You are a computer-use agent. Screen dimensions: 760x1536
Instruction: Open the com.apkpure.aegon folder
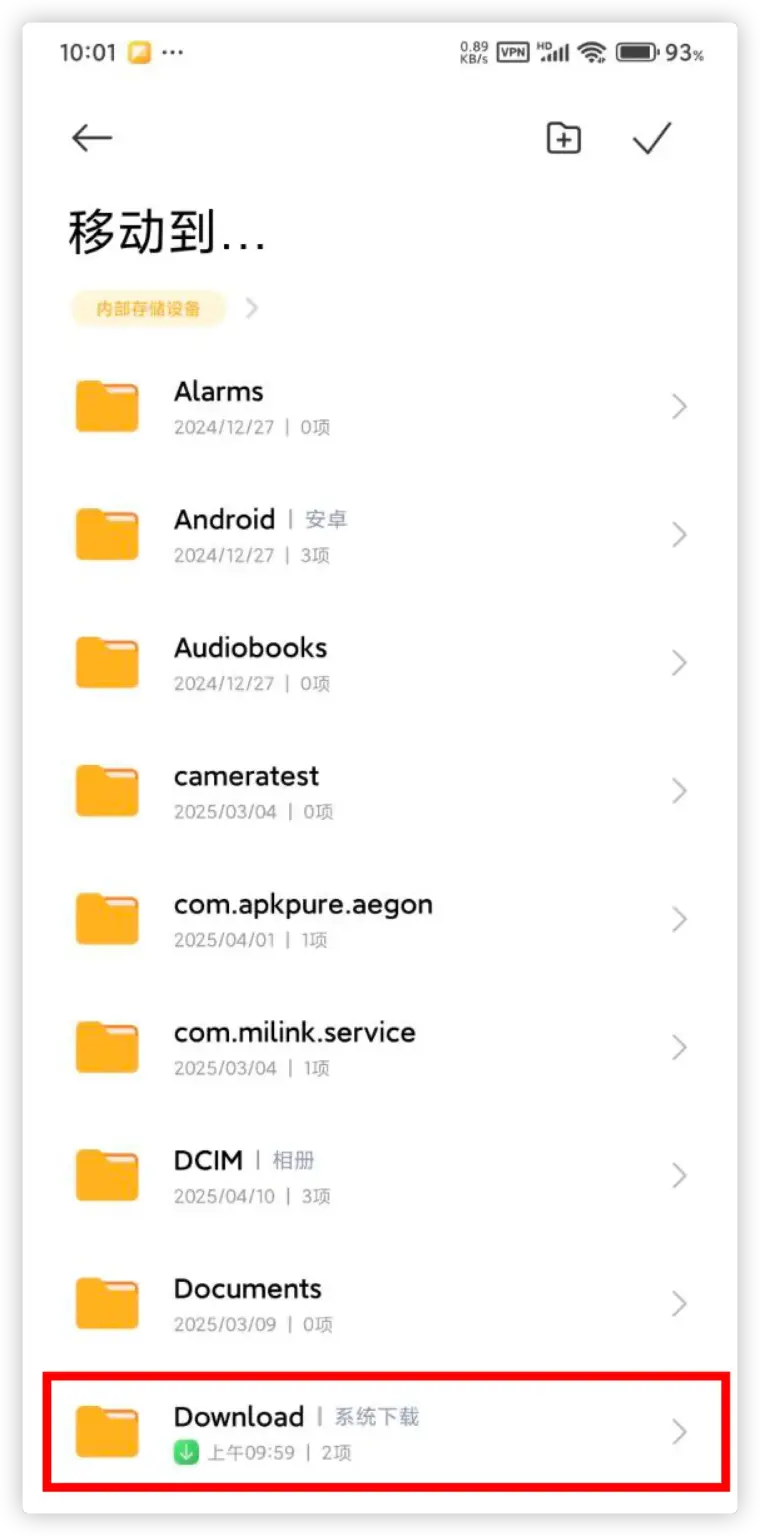(x=380, y=919)
